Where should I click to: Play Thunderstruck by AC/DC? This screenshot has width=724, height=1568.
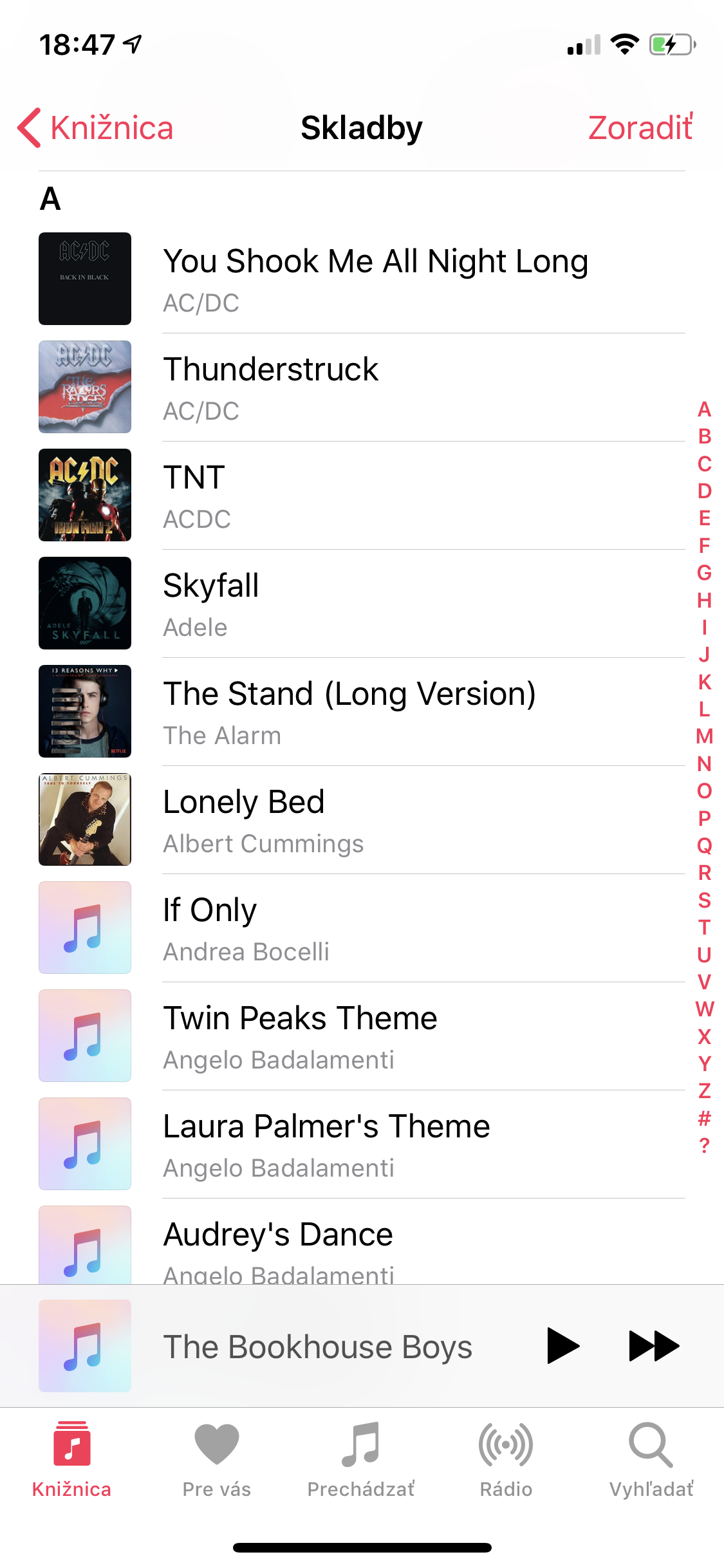click(x=362, y=387)
